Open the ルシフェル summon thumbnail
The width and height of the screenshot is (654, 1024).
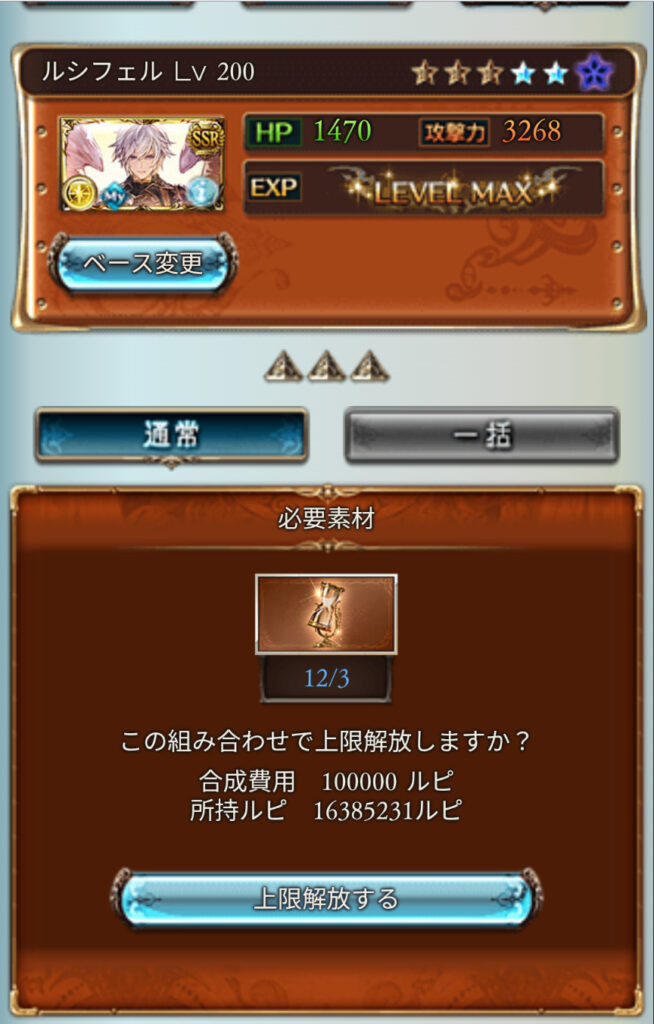142,164
